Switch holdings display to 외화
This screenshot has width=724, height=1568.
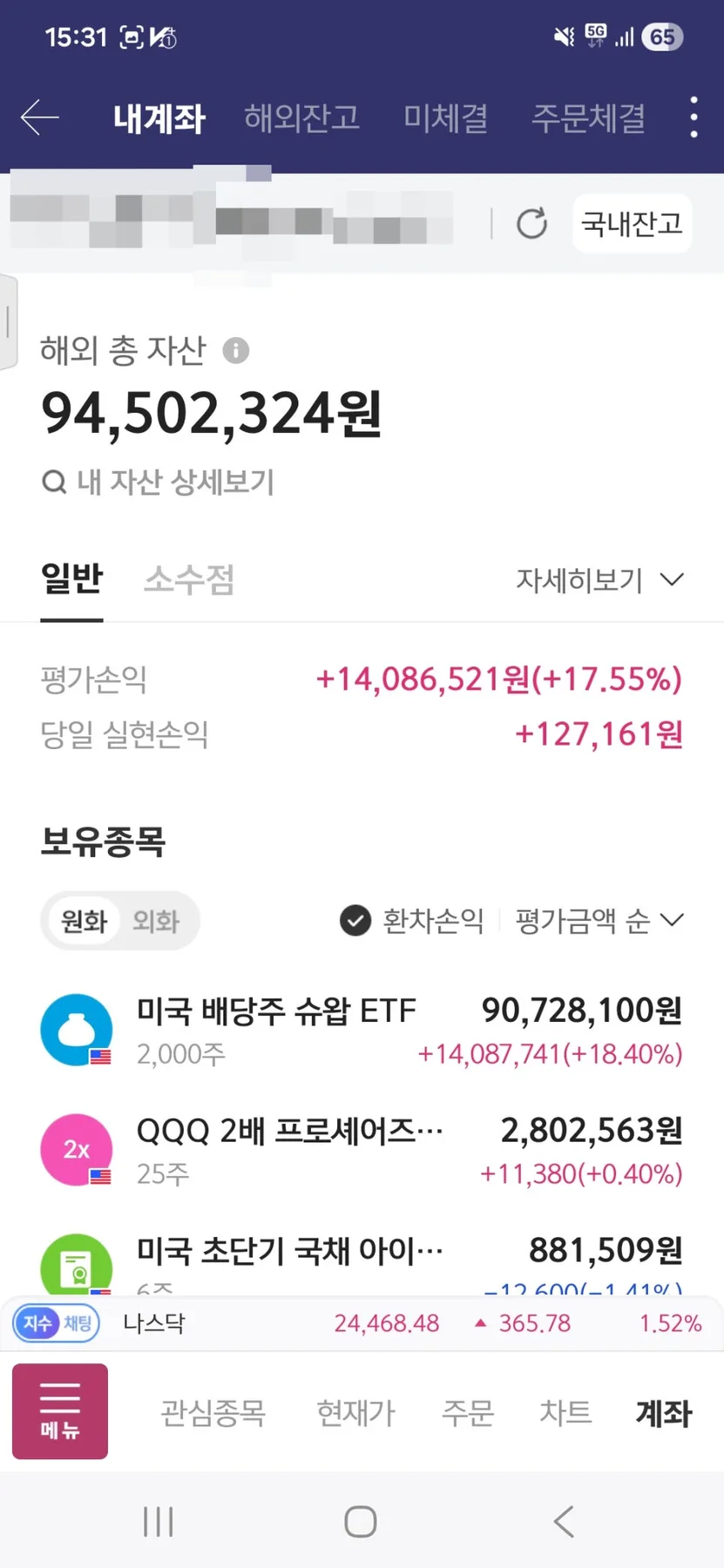156,921
